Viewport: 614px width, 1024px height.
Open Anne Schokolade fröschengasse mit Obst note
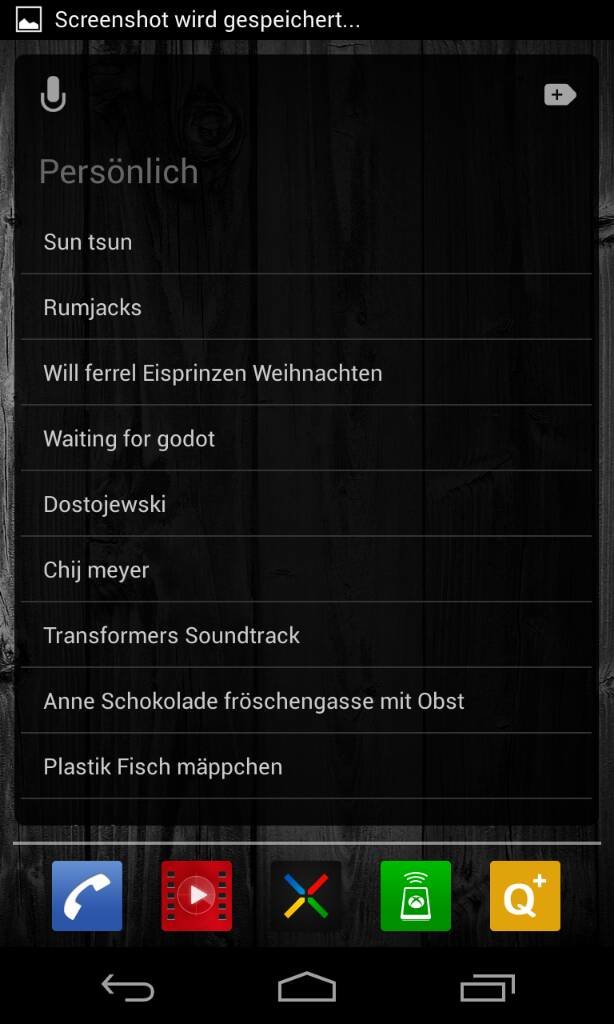306,701
